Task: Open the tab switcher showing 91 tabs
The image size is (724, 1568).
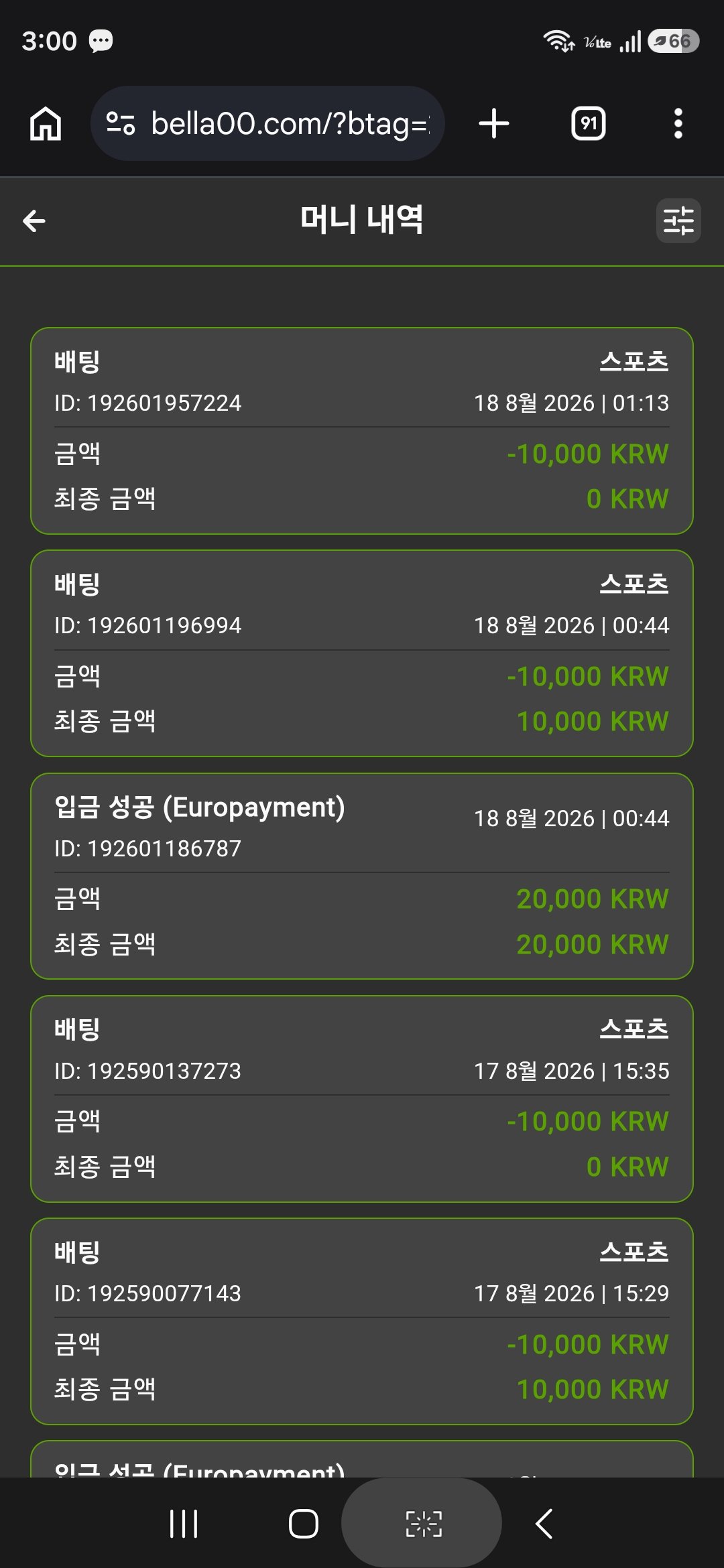Action: pyautogui.click(x=588, y=124)
